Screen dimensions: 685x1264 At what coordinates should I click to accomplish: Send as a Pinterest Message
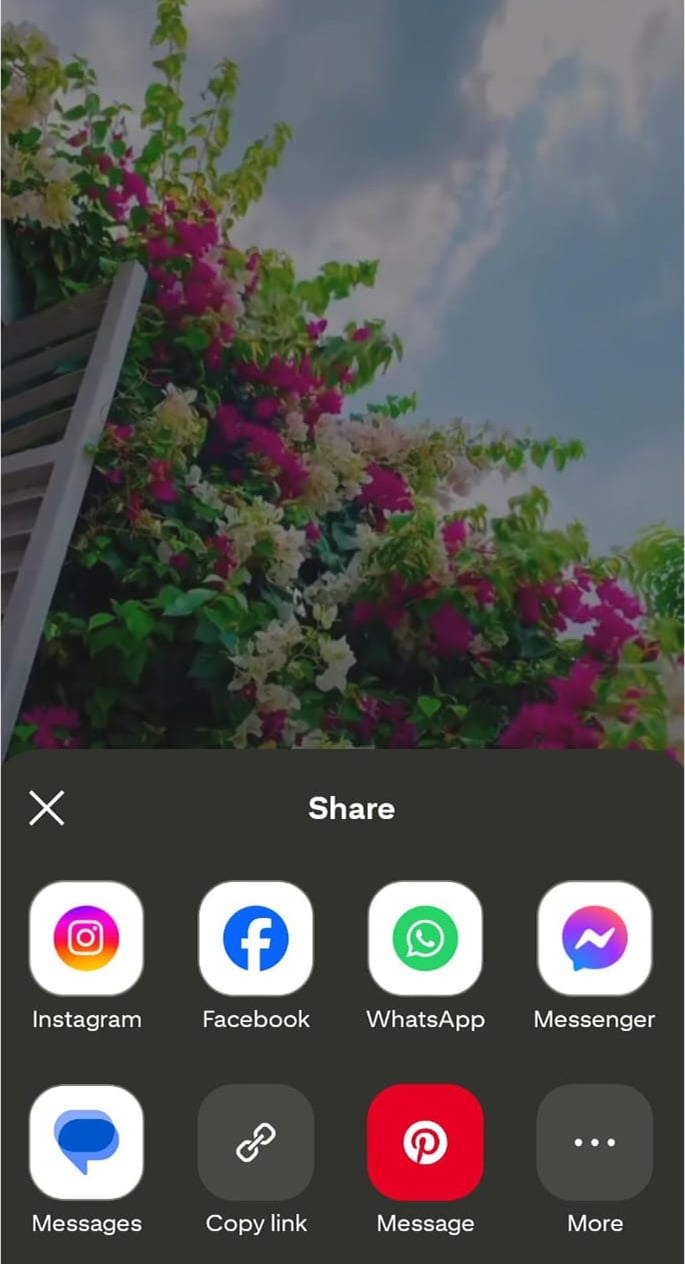pyautogui.click(x=425, y=1142)
